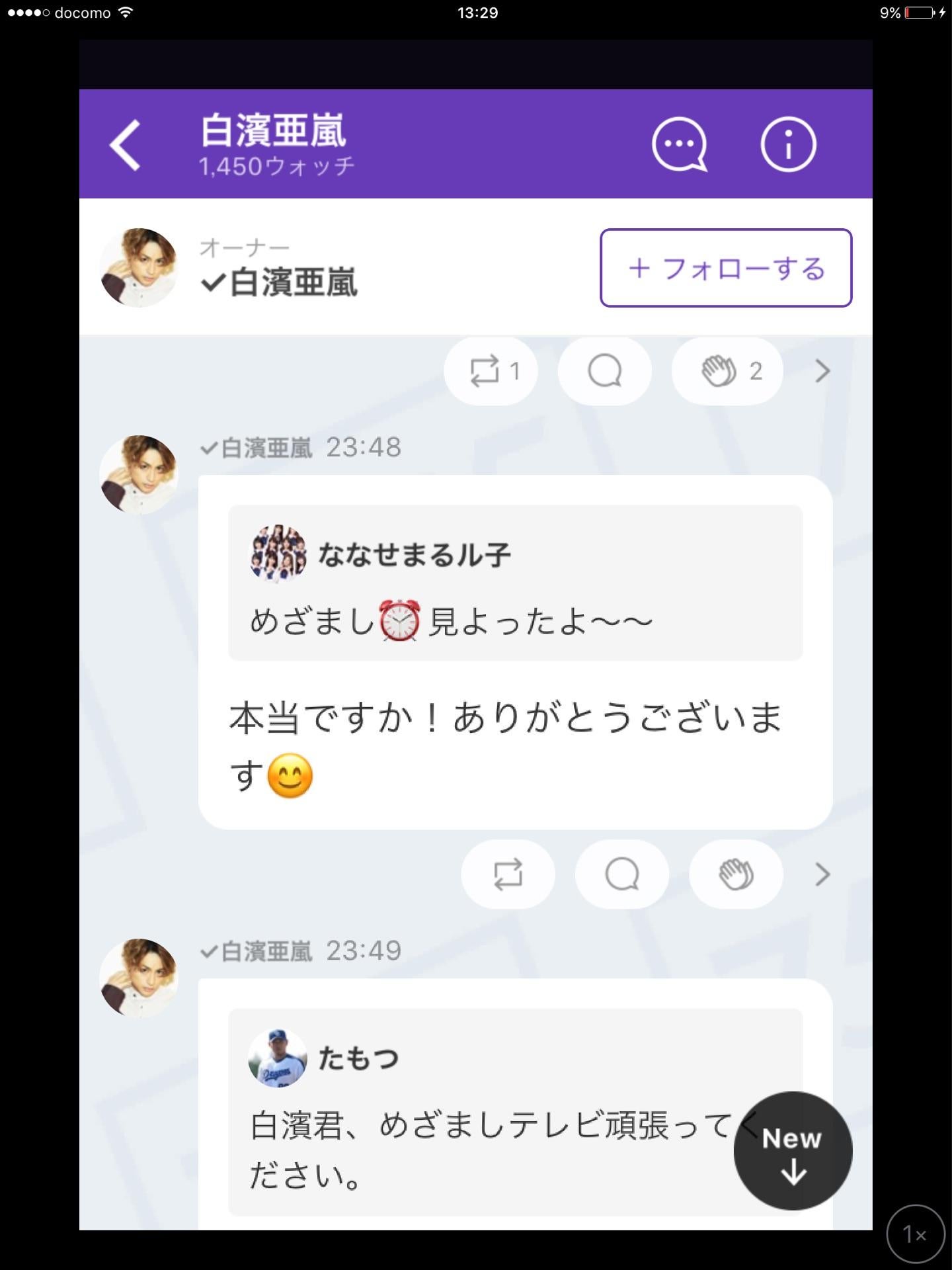Follow 白濱亜嵐 with the フォローする button
This screenshot has height=1270, width=952.
click(x=725, y=268)
